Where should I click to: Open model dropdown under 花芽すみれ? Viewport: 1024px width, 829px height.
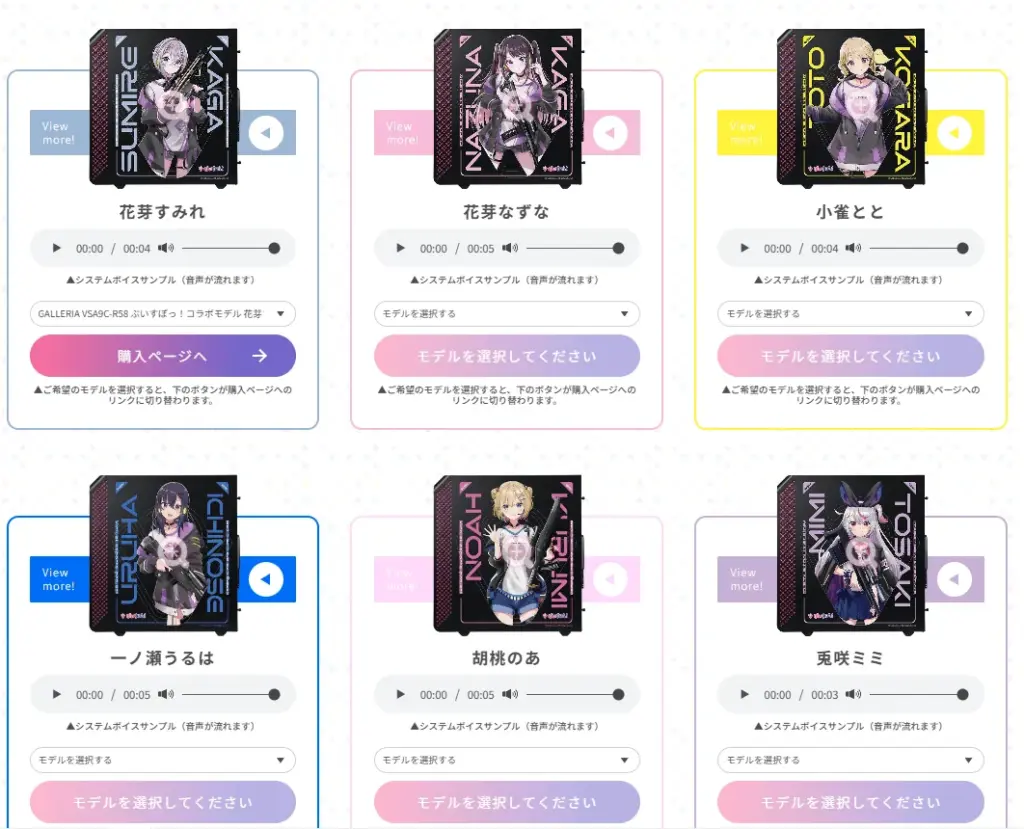click(x=162, y=314)
